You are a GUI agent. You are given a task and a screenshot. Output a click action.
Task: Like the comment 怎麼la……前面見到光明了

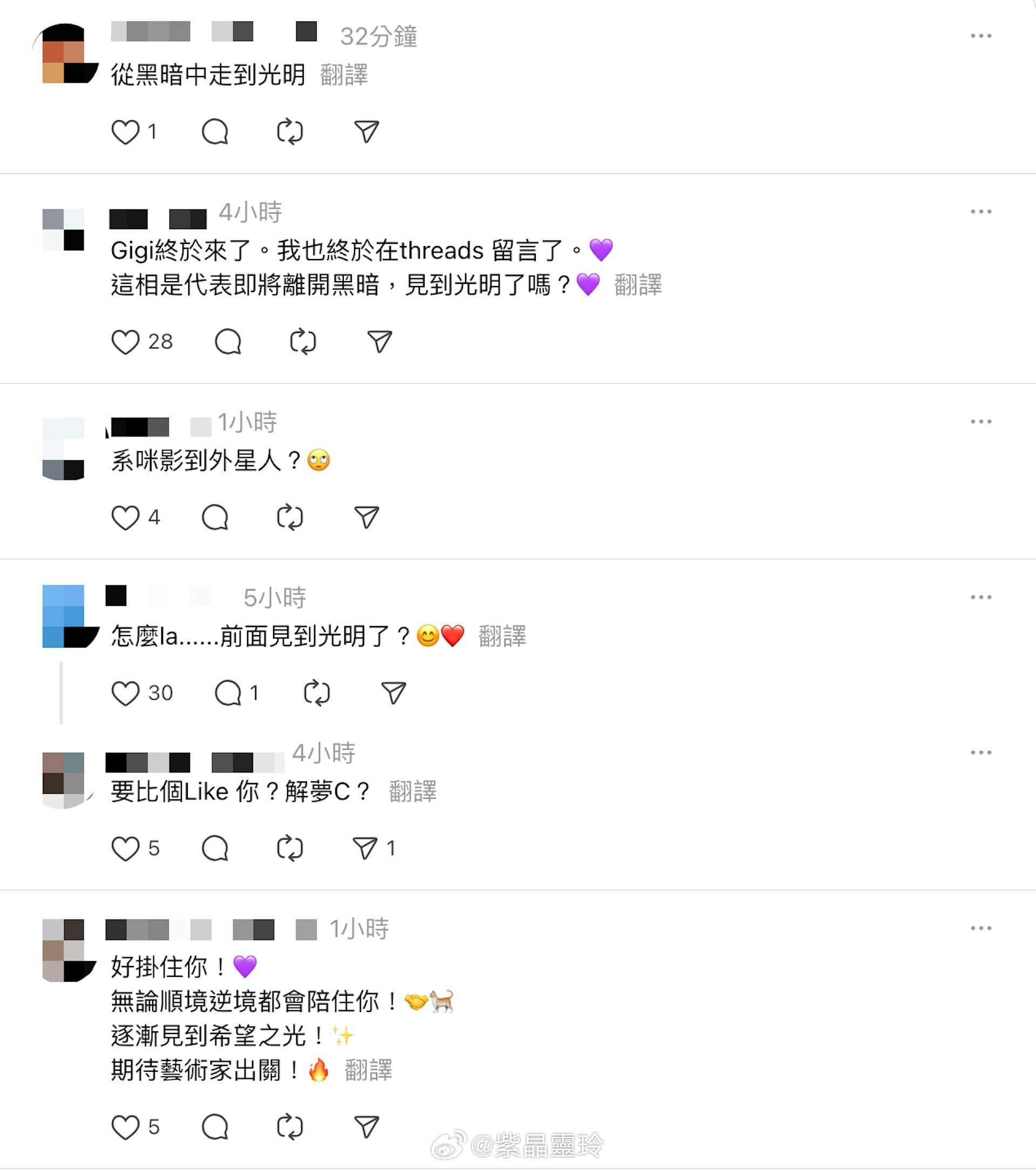point(125,694)
